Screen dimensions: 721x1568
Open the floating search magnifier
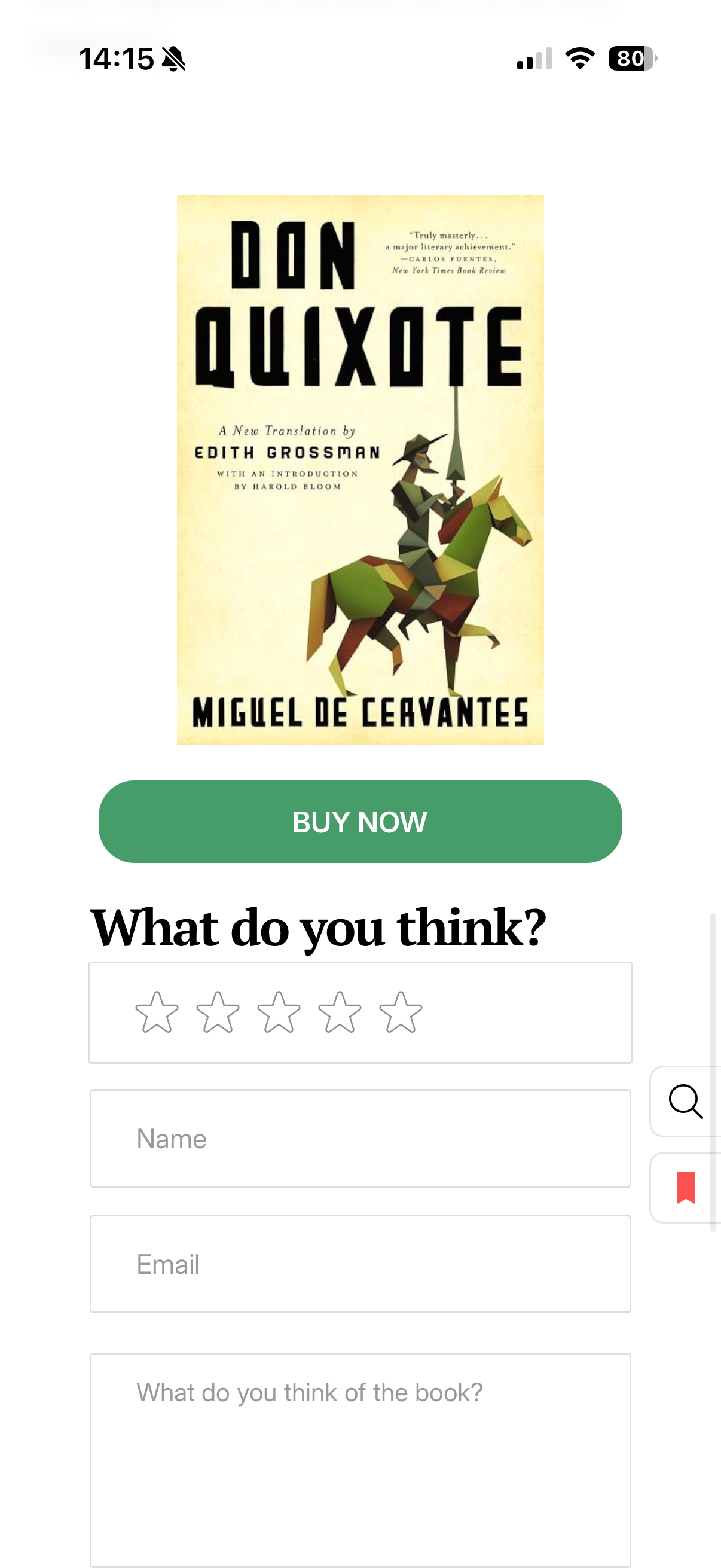coord(686,1101)
